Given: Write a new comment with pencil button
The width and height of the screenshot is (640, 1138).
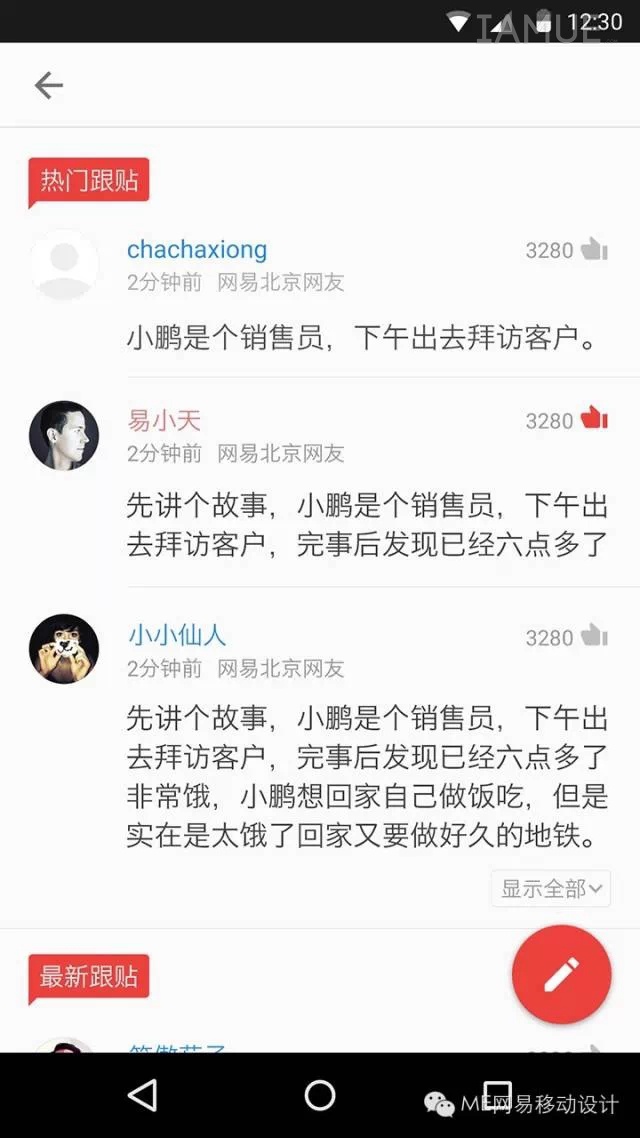Looking at the screenshot, I should click(562, 974).
